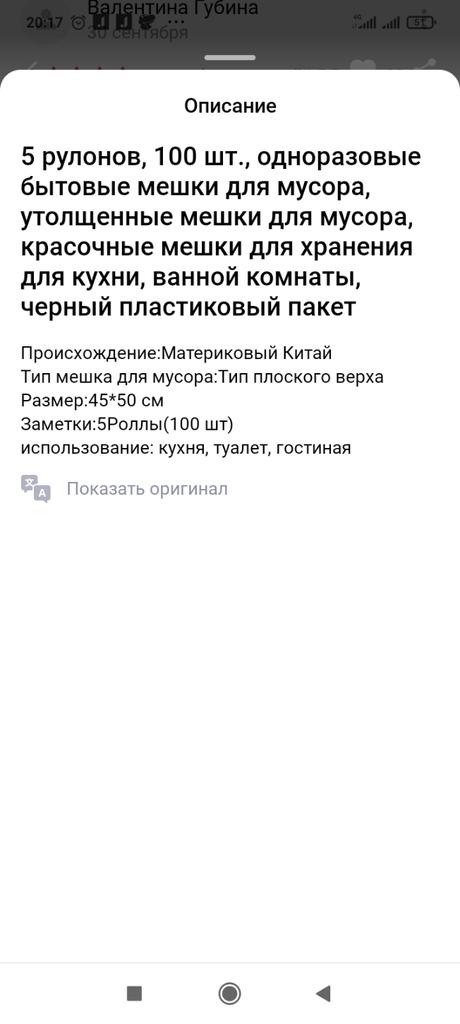Screen dimensions: 460x1024
Task: Tap Показать оригинал to show original text
Action: pyautogui.click(x=147, y=488)
